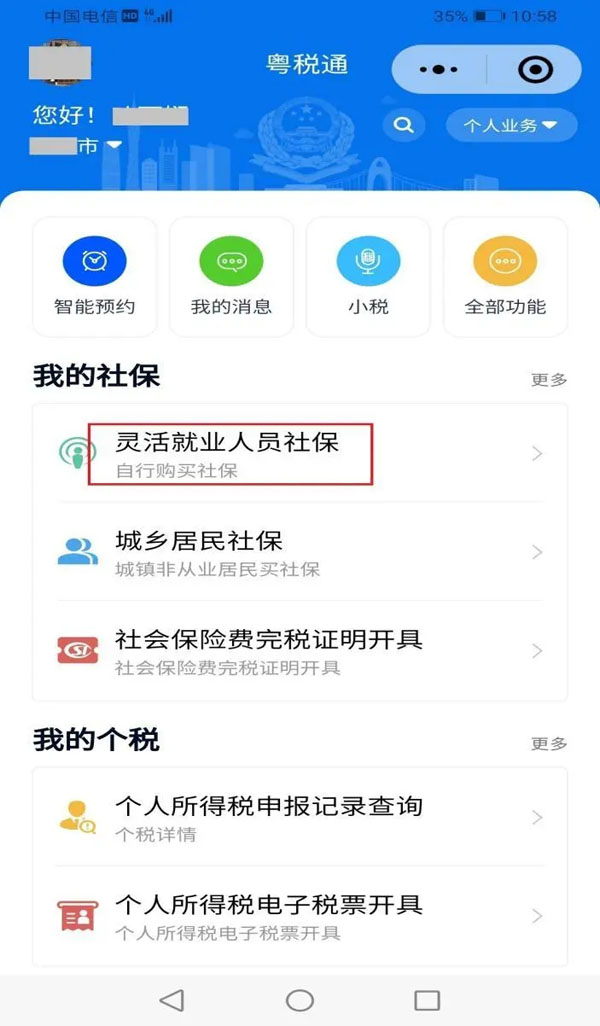The width and height of the screenshot is (600, 1026).
Task: Open 社会保险费完税证明开具
Action: point(300,650)
